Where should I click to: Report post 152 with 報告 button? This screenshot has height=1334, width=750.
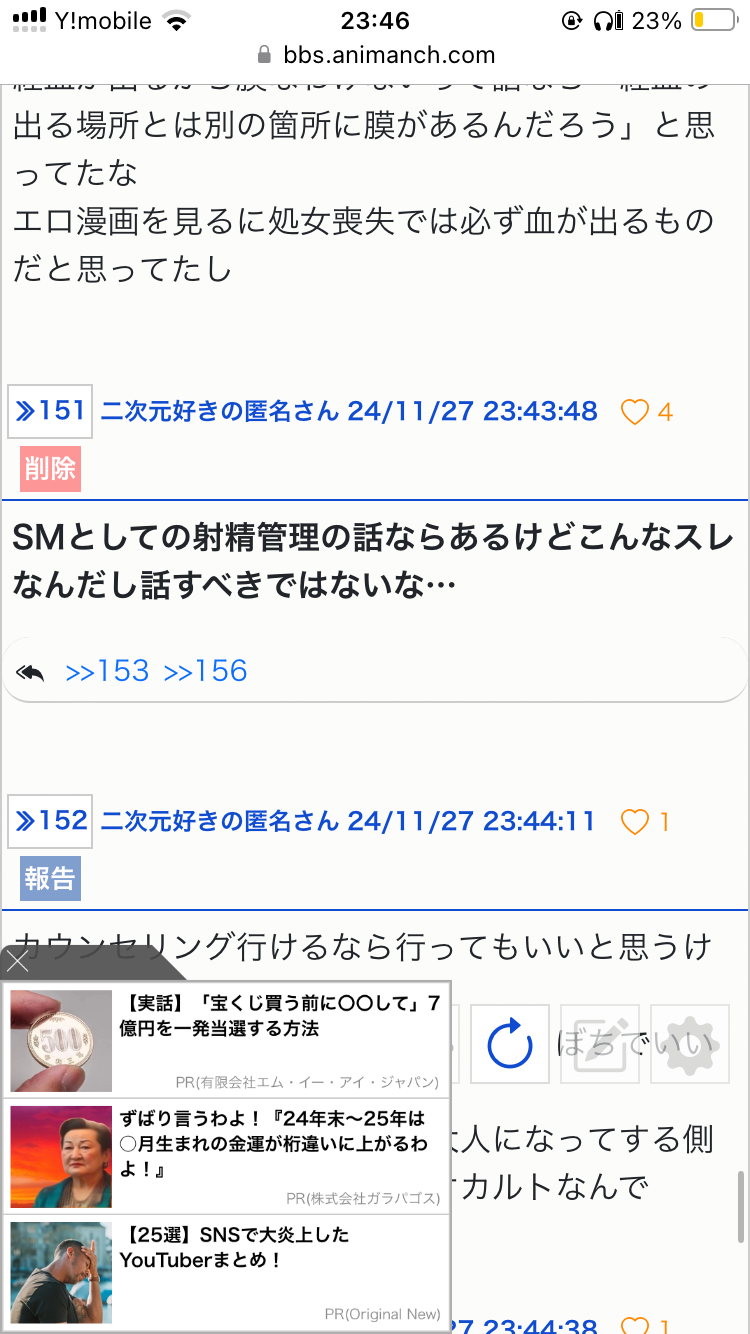click(50, 879)
